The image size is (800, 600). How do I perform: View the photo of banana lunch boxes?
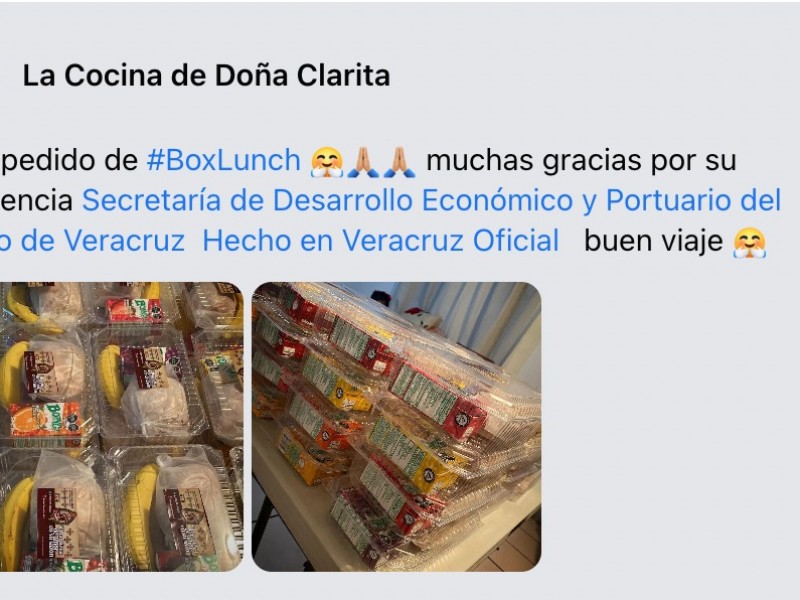(120, 426)
